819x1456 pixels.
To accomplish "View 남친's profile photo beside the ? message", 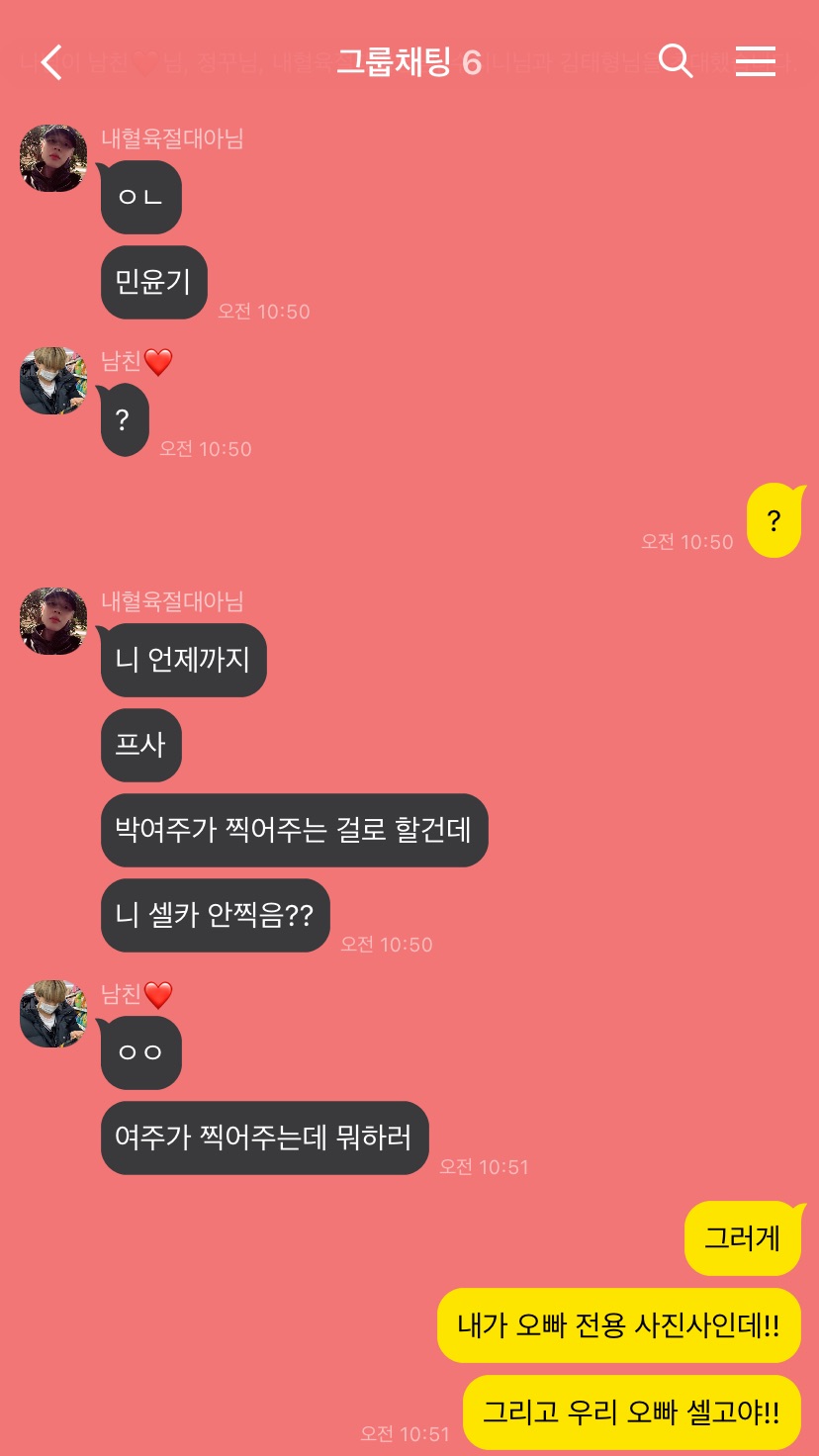I will (53, 381).
